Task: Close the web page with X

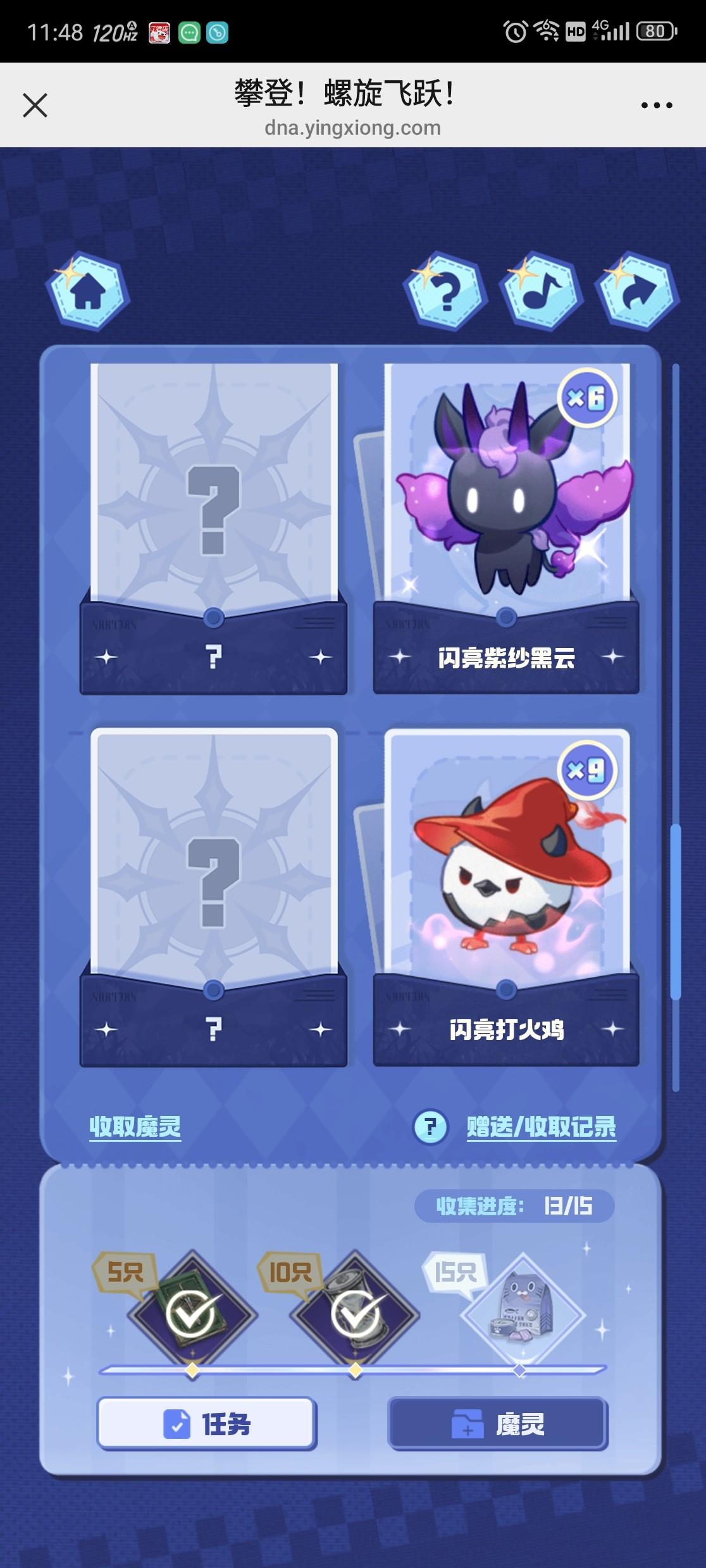Action: click(35, 105)
